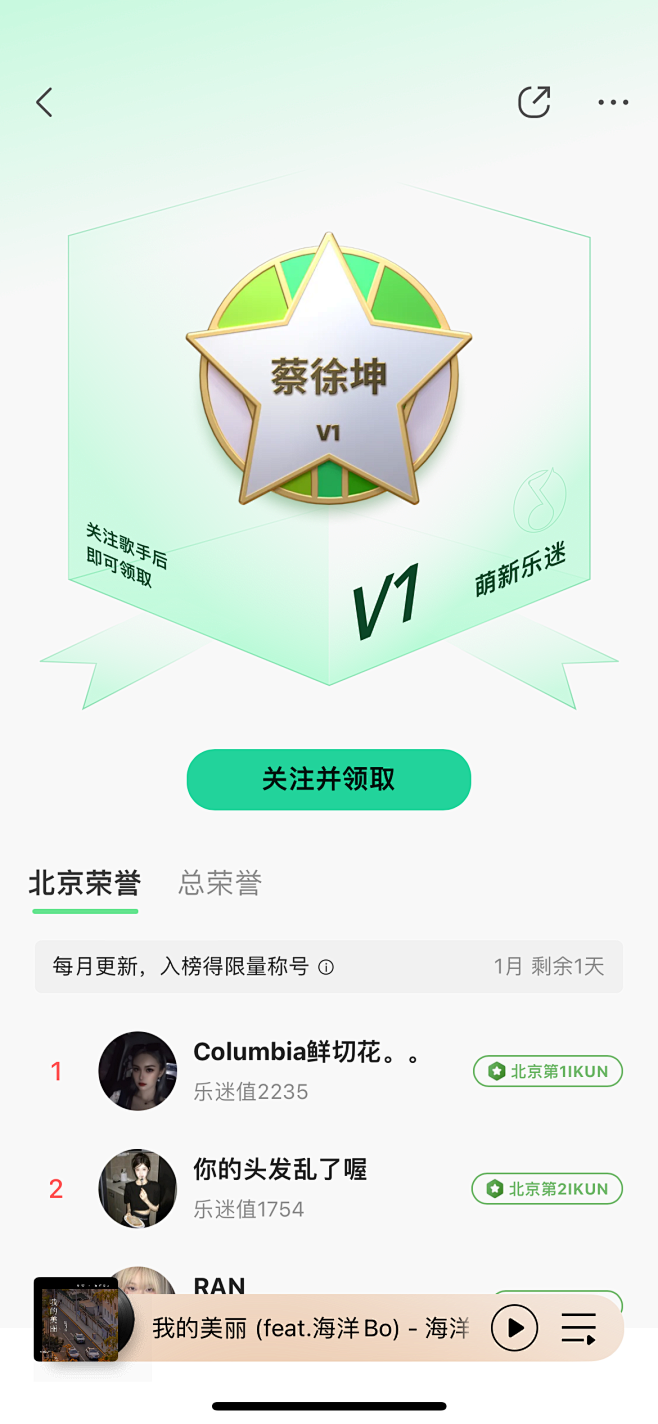The height and width of the screenshot is (1424, 658).
Task: Select the 北京荣誉 tab
Action: coord(85,883)
